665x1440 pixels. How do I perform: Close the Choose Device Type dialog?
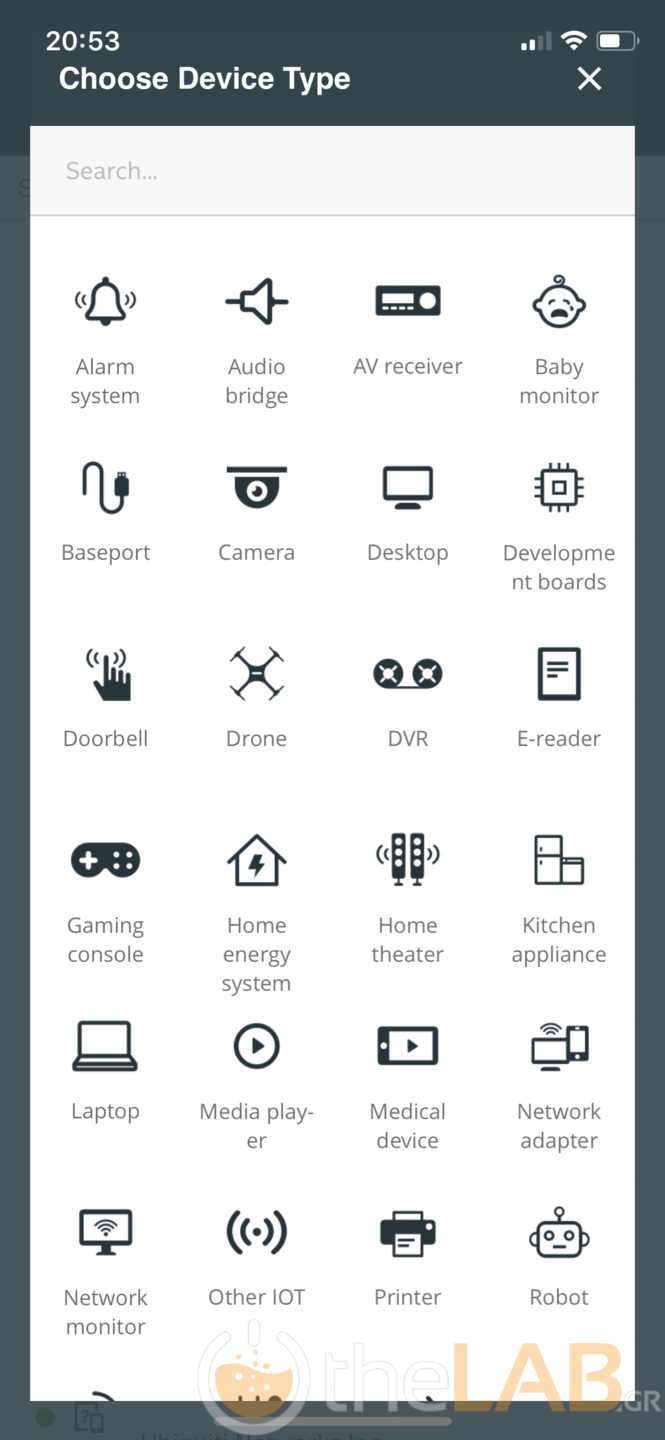click(589, 79)
